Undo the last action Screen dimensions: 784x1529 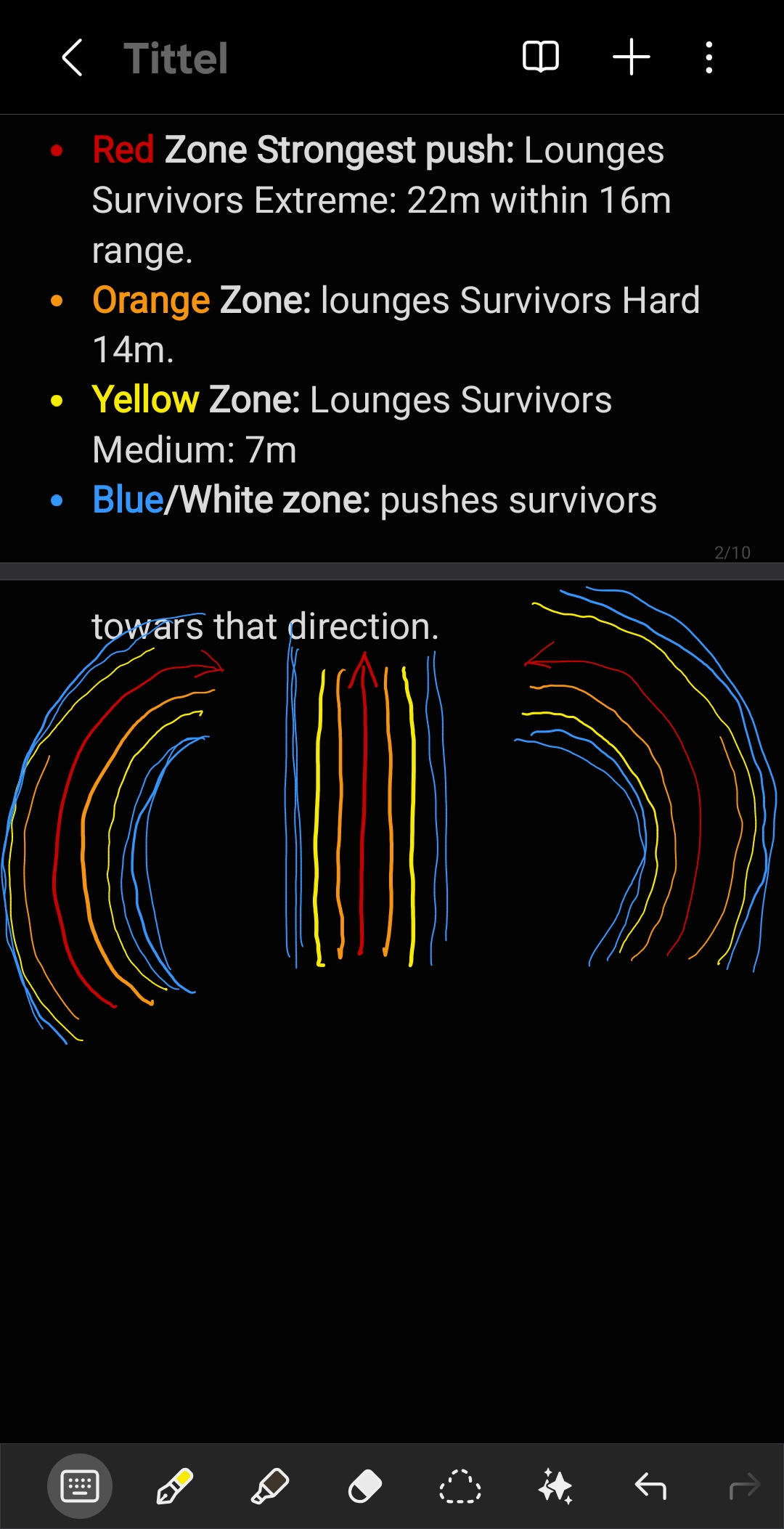[650, 1487]
